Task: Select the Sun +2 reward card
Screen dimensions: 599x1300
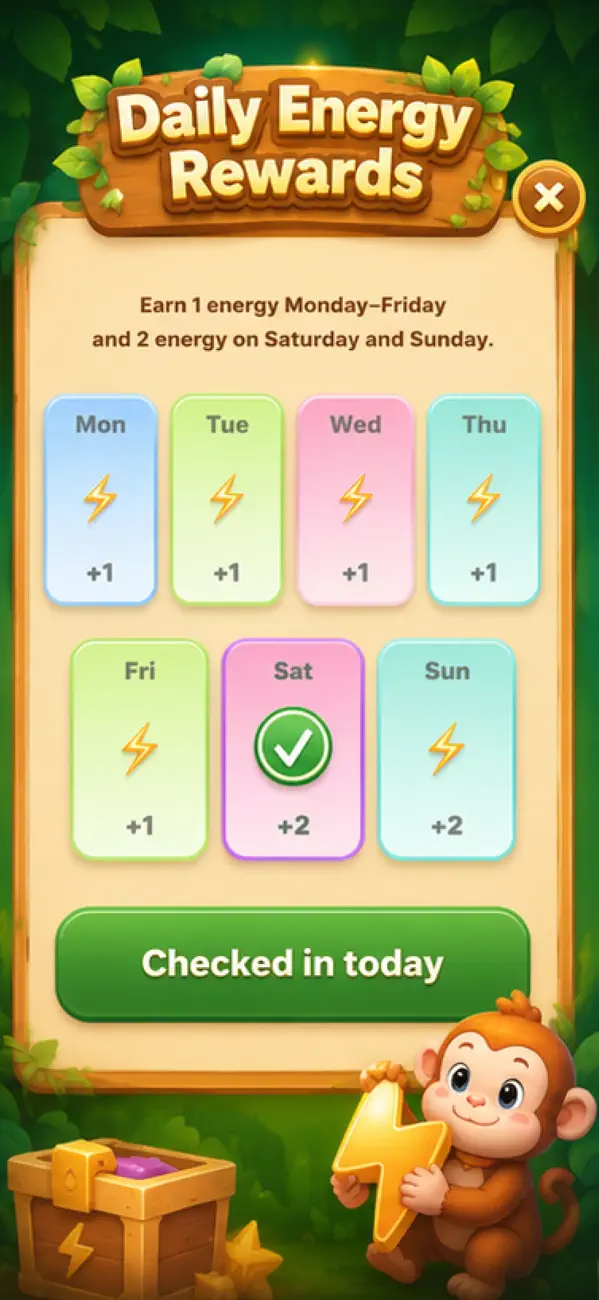Action: tap(446, 750)
